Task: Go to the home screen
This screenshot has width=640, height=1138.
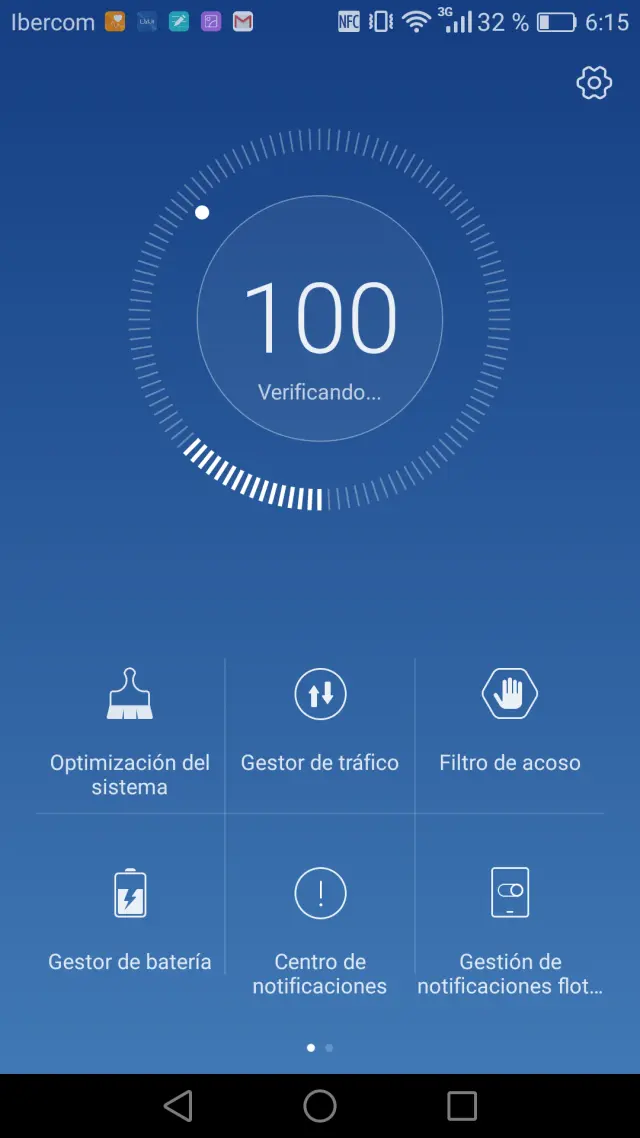Action: point(320,1105)
